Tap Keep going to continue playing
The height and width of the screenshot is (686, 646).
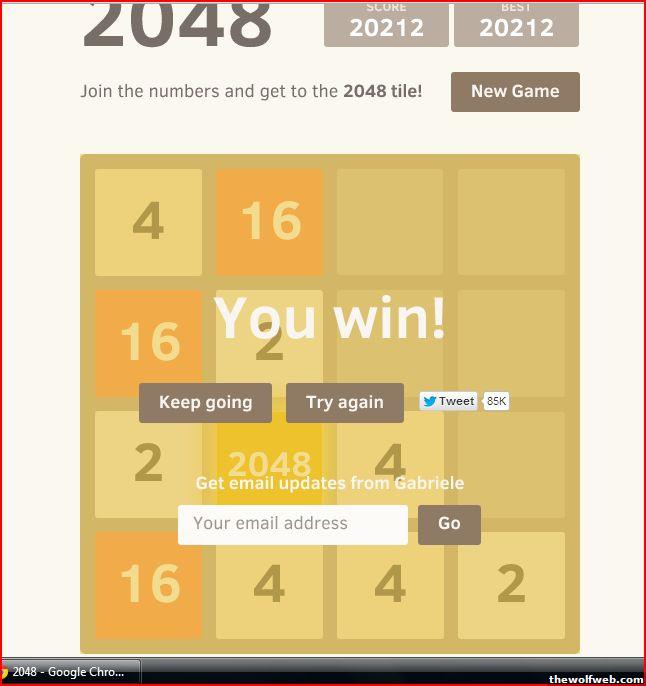[205, 402]
